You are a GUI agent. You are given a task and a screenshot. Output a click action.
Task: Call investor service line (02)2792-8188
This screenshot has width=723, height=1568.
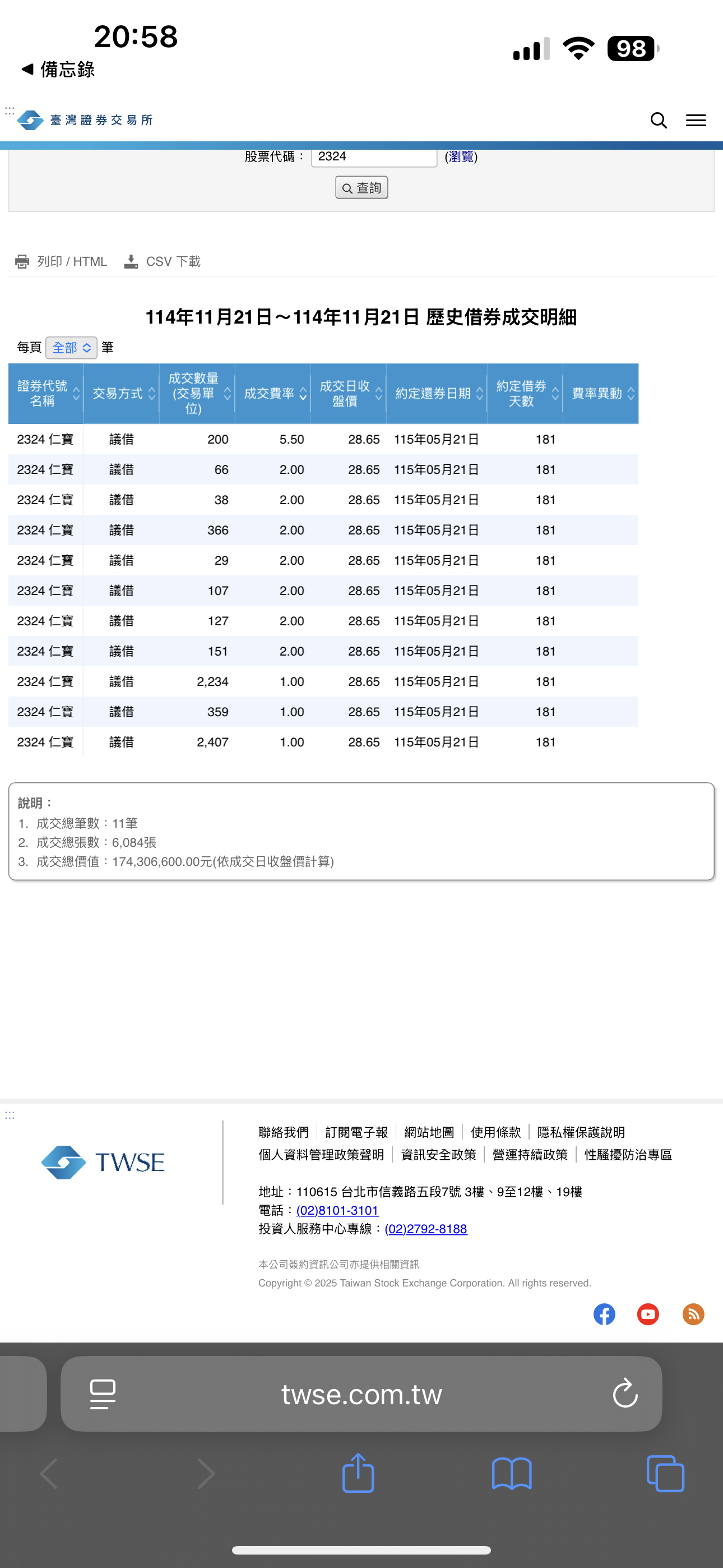click(x=426, y=1228)
